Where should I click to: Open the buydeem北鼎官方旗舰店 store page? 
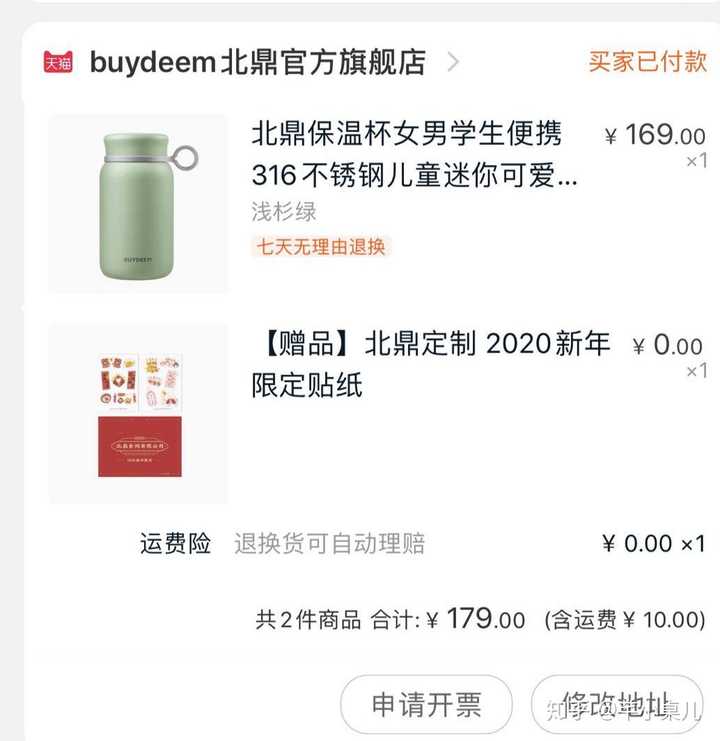tap(257, 62)
